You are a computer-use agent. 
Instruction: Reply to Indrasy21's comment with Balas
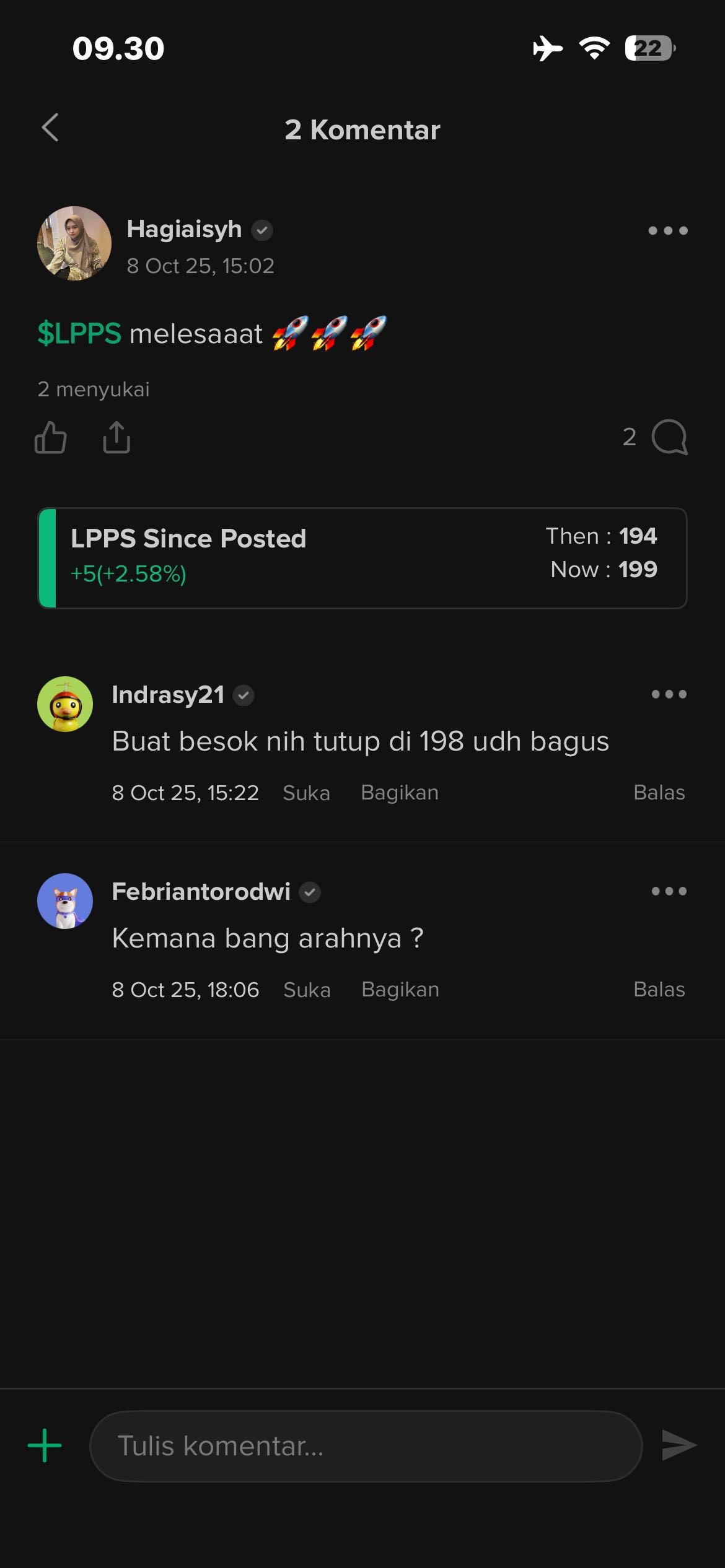coord(659,793)
